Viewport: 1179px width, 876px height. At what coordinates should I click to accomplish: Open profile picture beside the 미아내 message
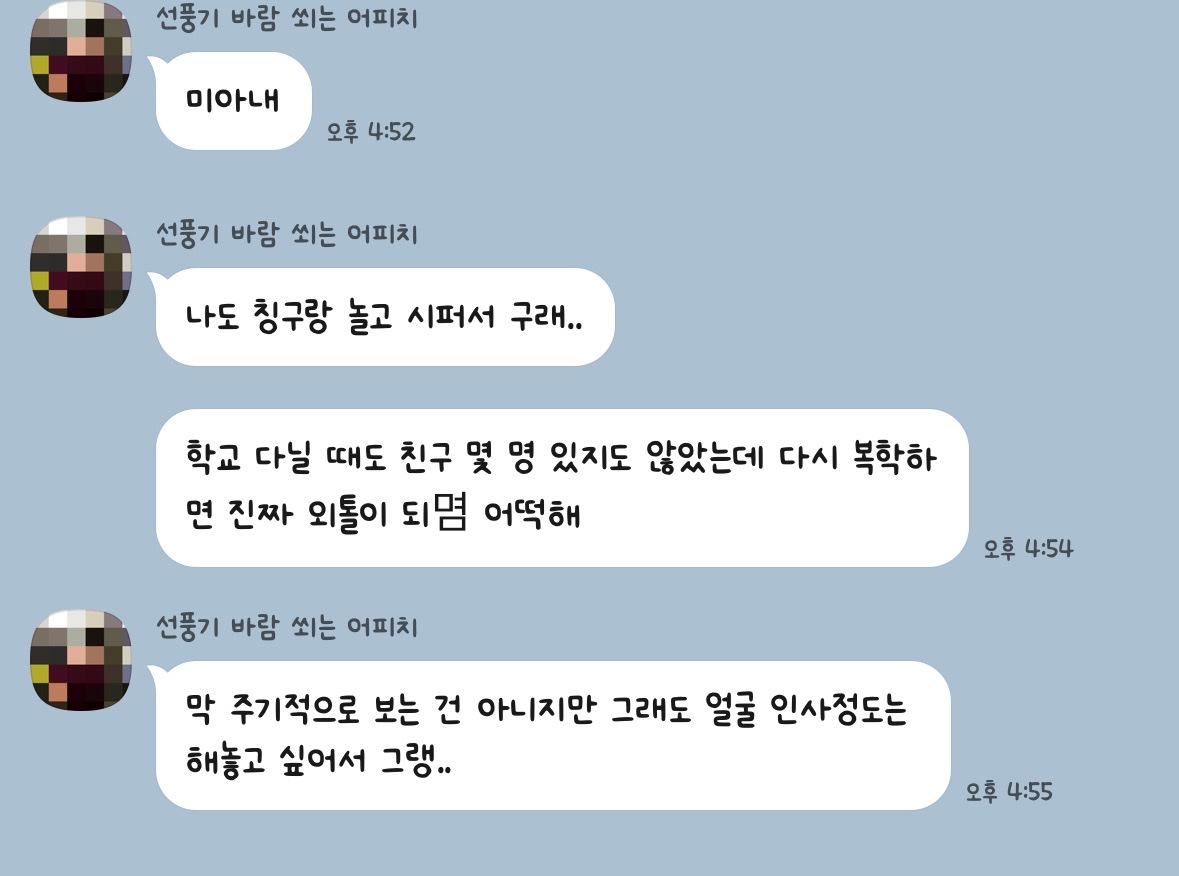[81, 52]
